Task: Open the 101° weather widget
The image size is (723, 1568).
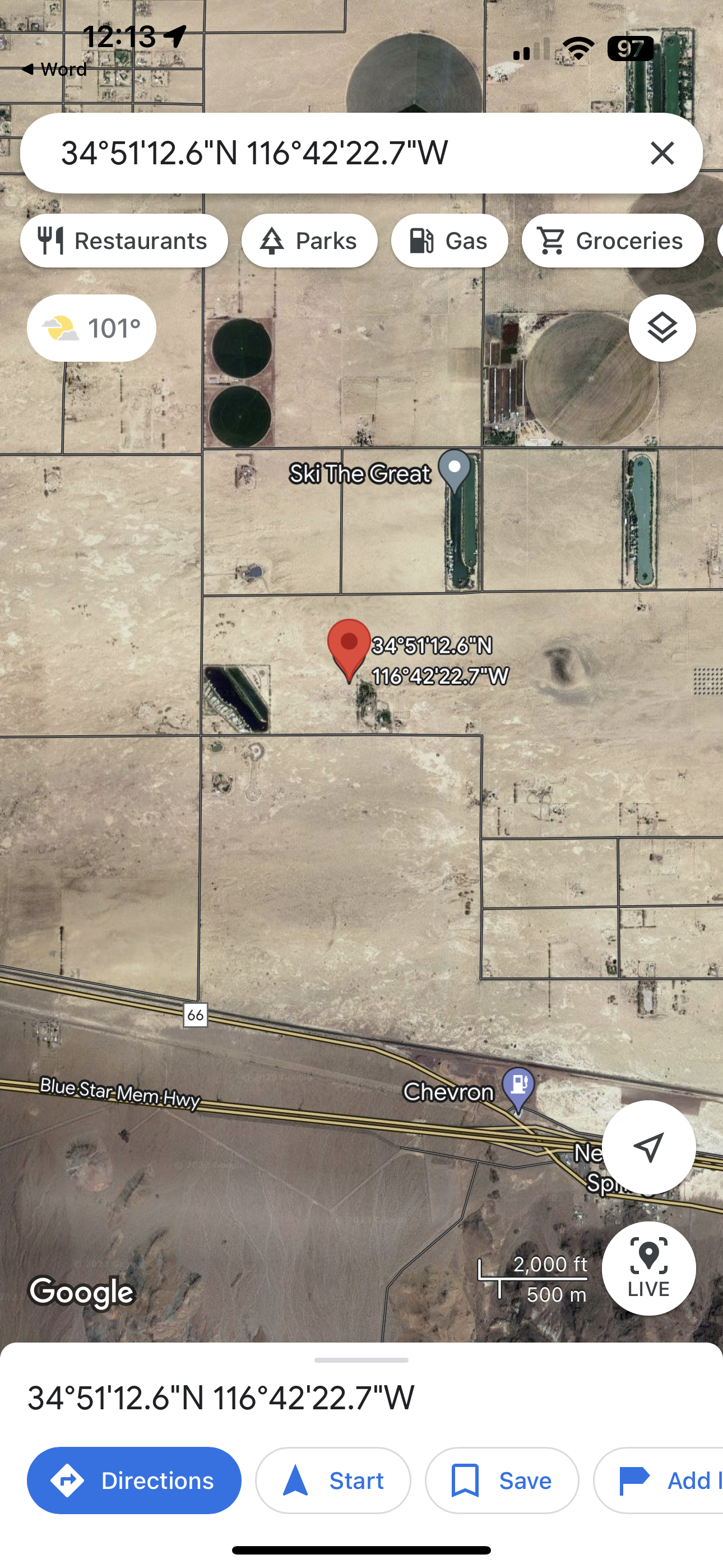Action: [x=91, y=328]
